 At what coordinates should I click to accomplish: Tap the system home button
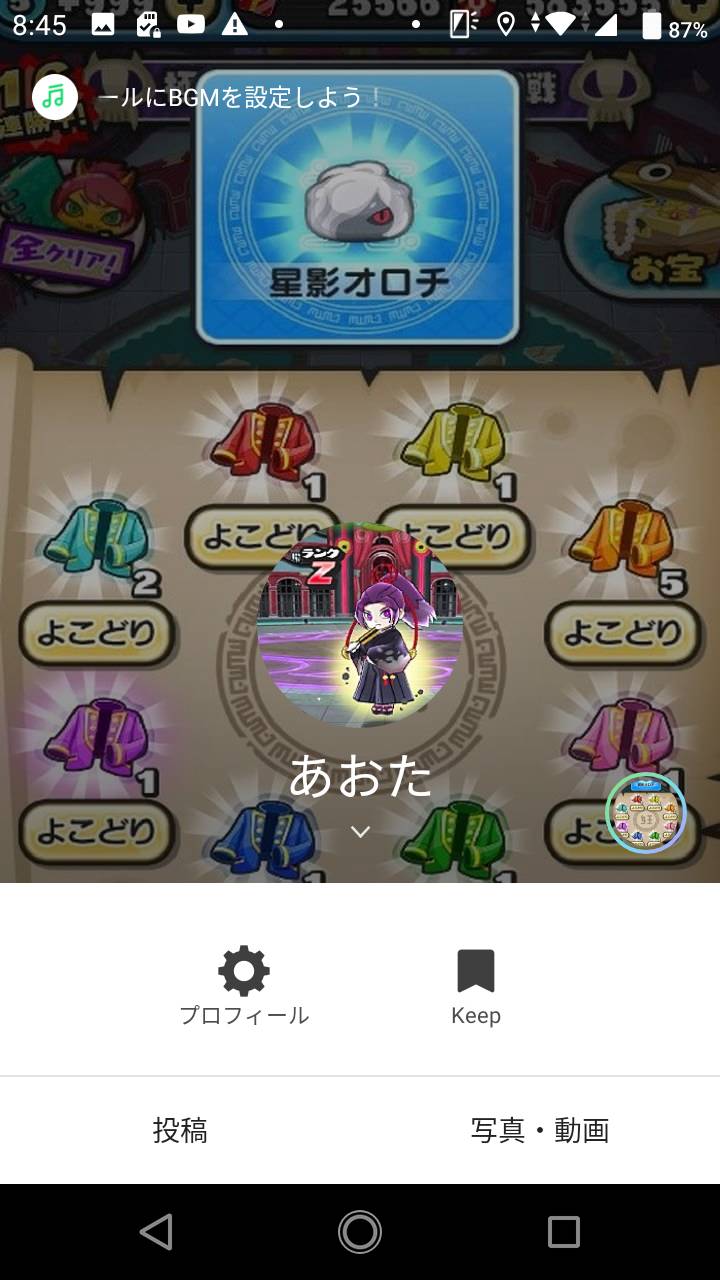coord(360,1232)
